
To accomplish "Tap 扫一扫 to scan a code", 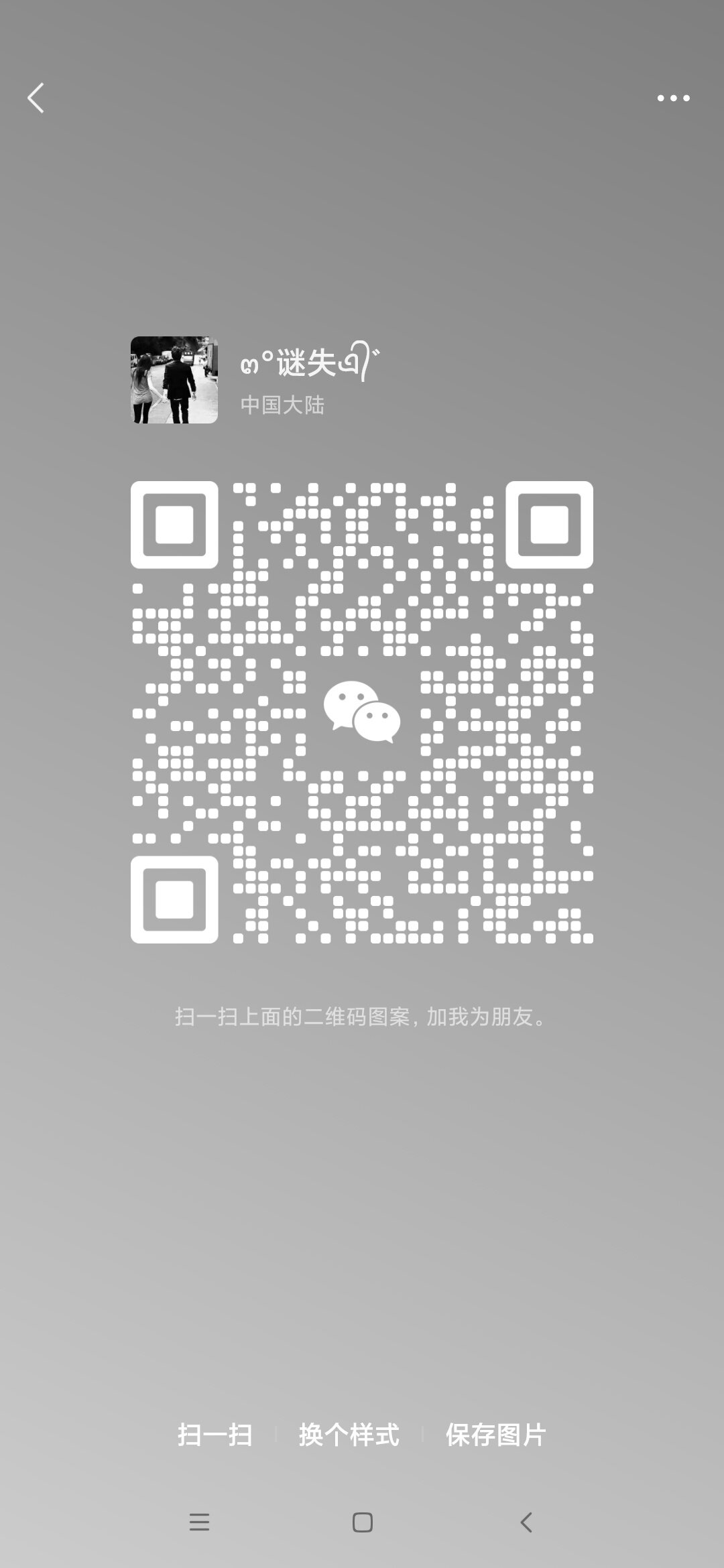I will tap(215, 1435).
